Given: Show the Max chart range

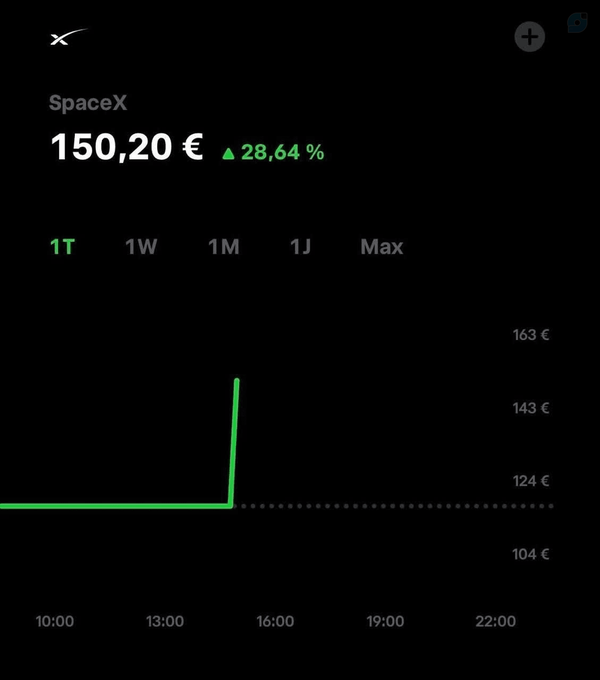Looking at the screenshot, I should tap(382, 247).
